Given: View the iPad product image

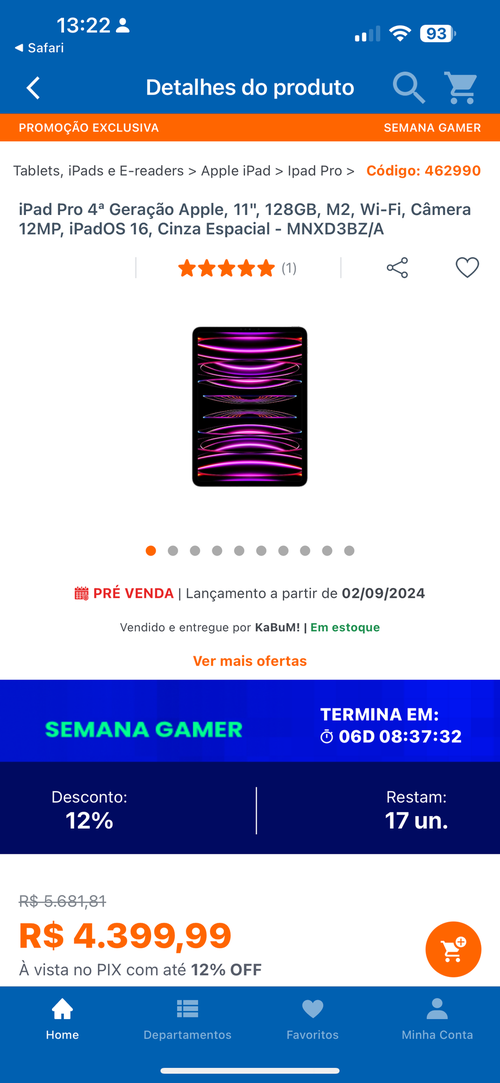Looking at the screenshot, I should coord(250,407).
